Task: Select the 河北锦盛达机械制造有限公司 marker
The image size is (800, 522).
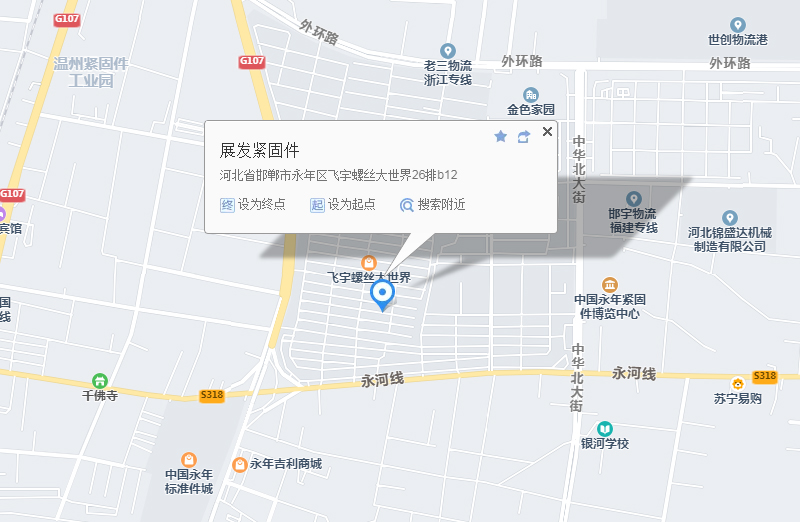Action: click(x=729, y=218)
